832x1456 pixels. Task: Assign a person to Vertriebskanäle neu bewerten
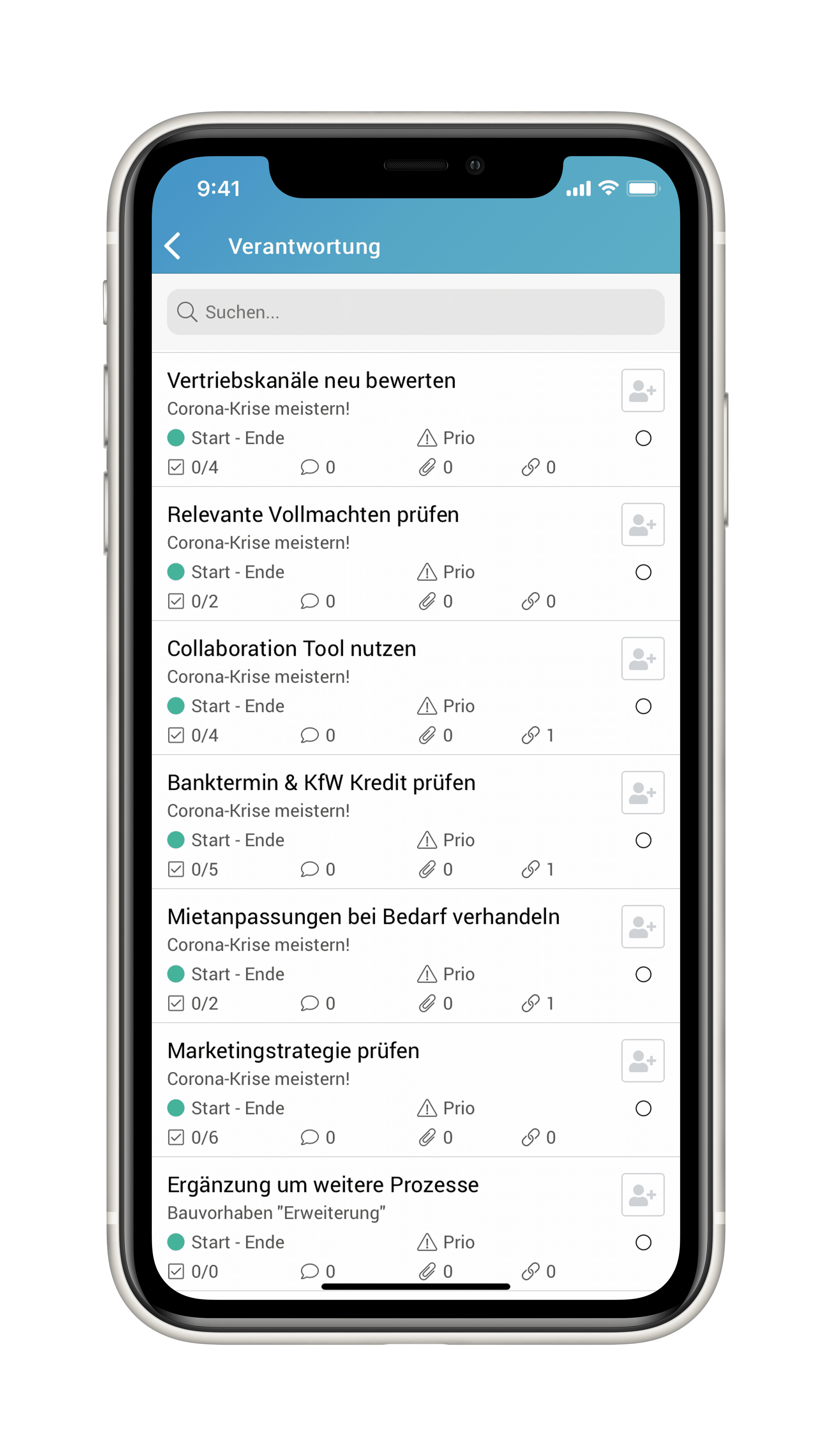click(643, 390)
